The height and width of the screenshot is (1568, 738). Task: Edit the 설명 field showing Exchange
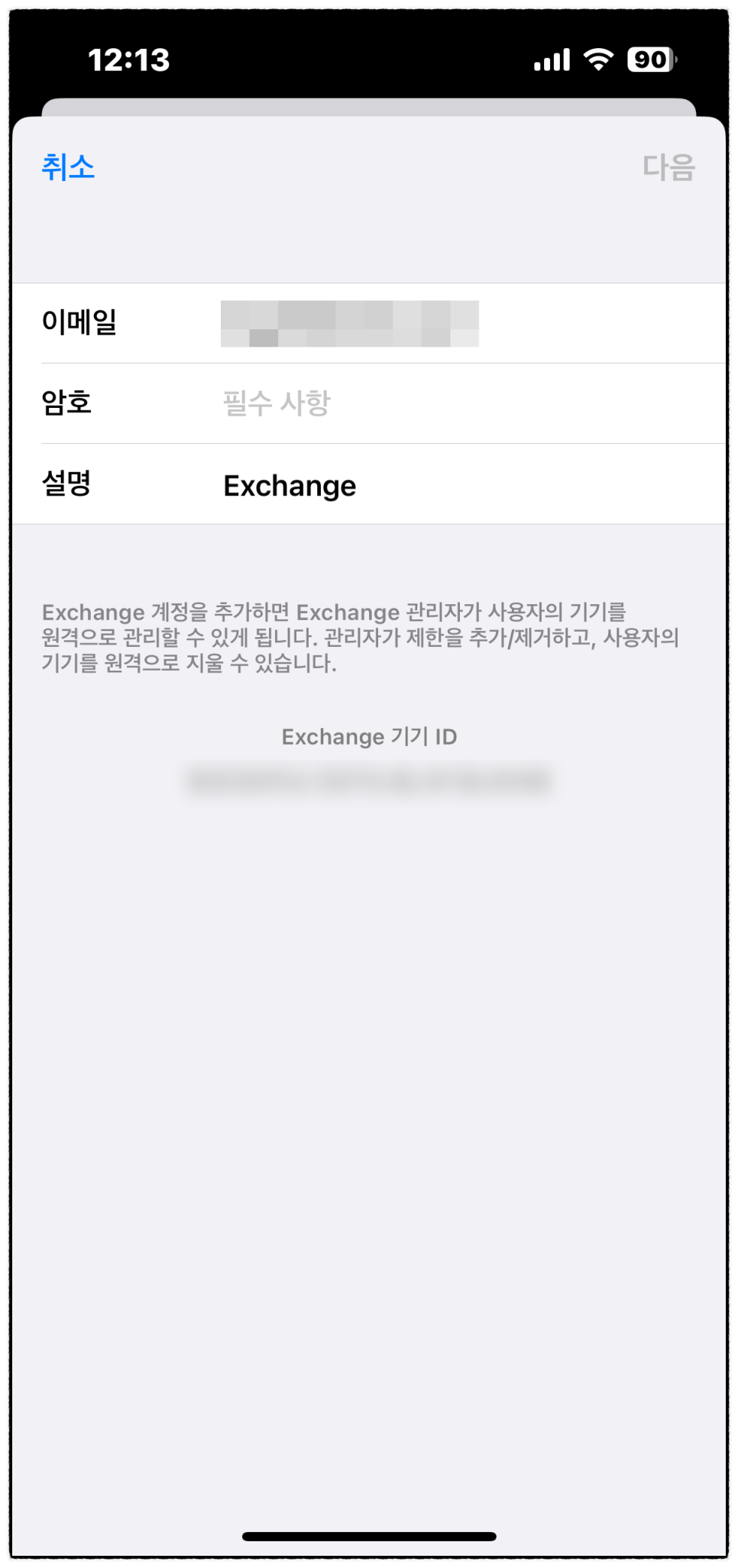tap(368, 484)
